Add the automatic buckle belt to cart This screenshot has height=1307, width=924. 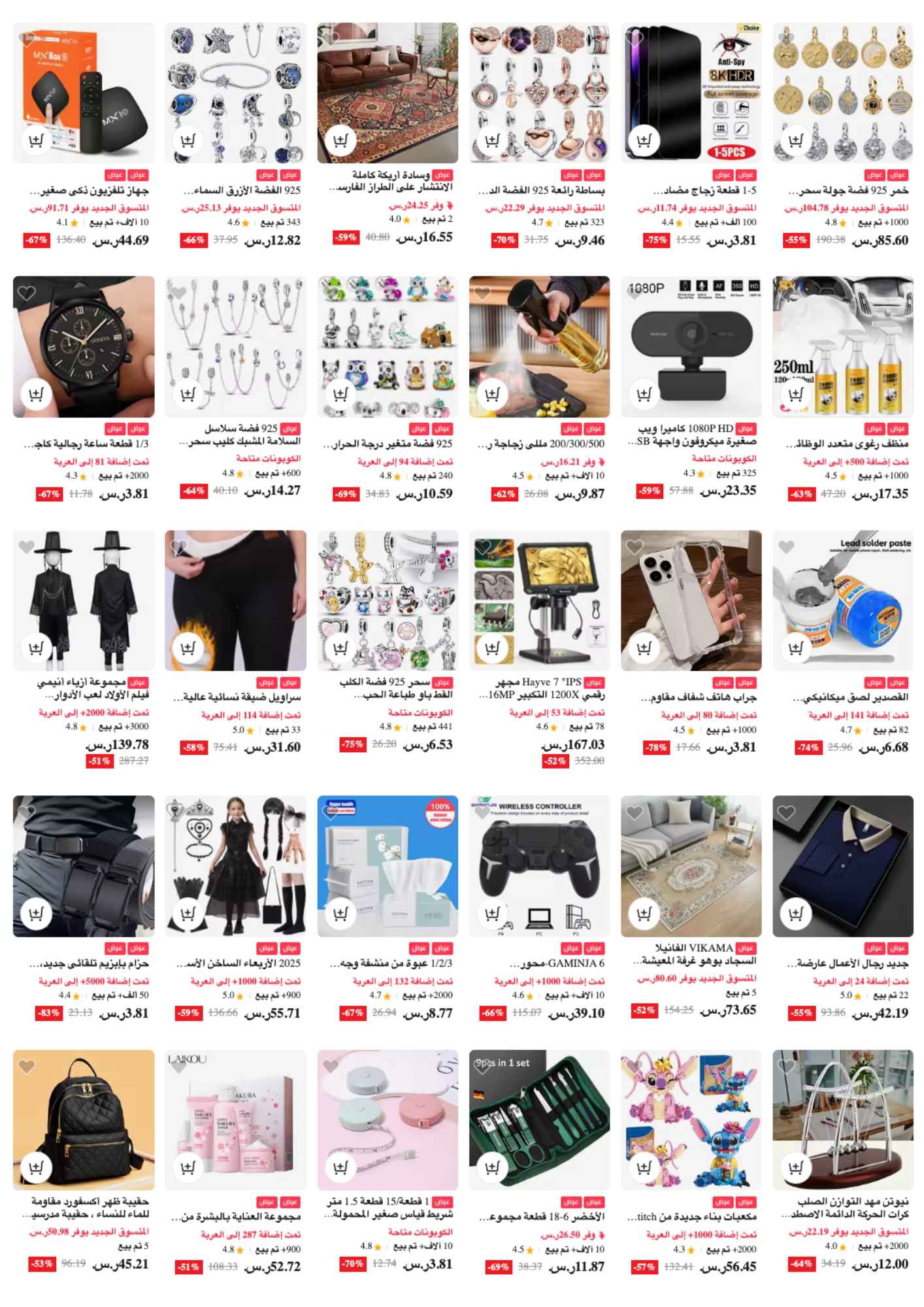(x=36, y=913)
